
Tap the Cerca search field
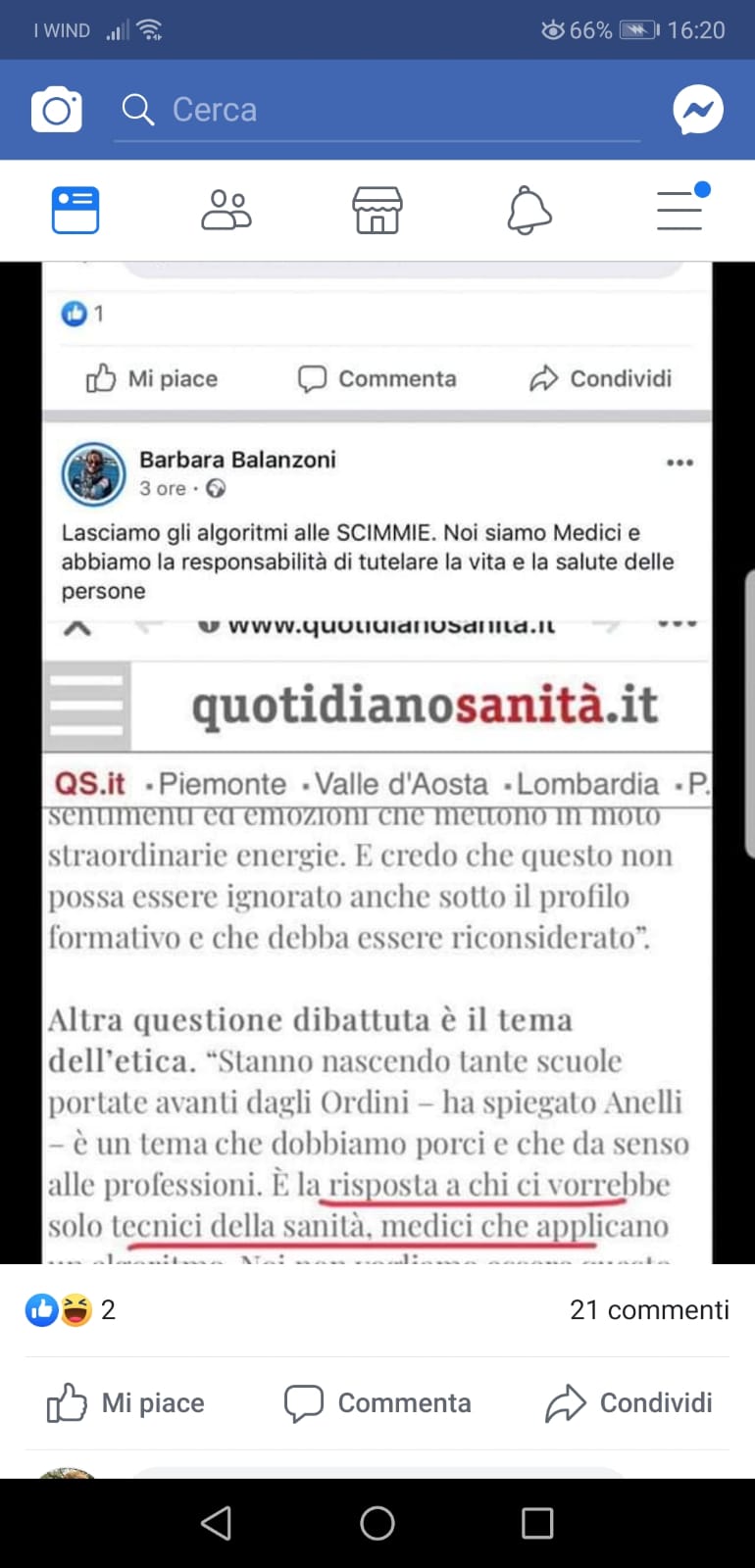pyautogui.click(x=377, y=110)
